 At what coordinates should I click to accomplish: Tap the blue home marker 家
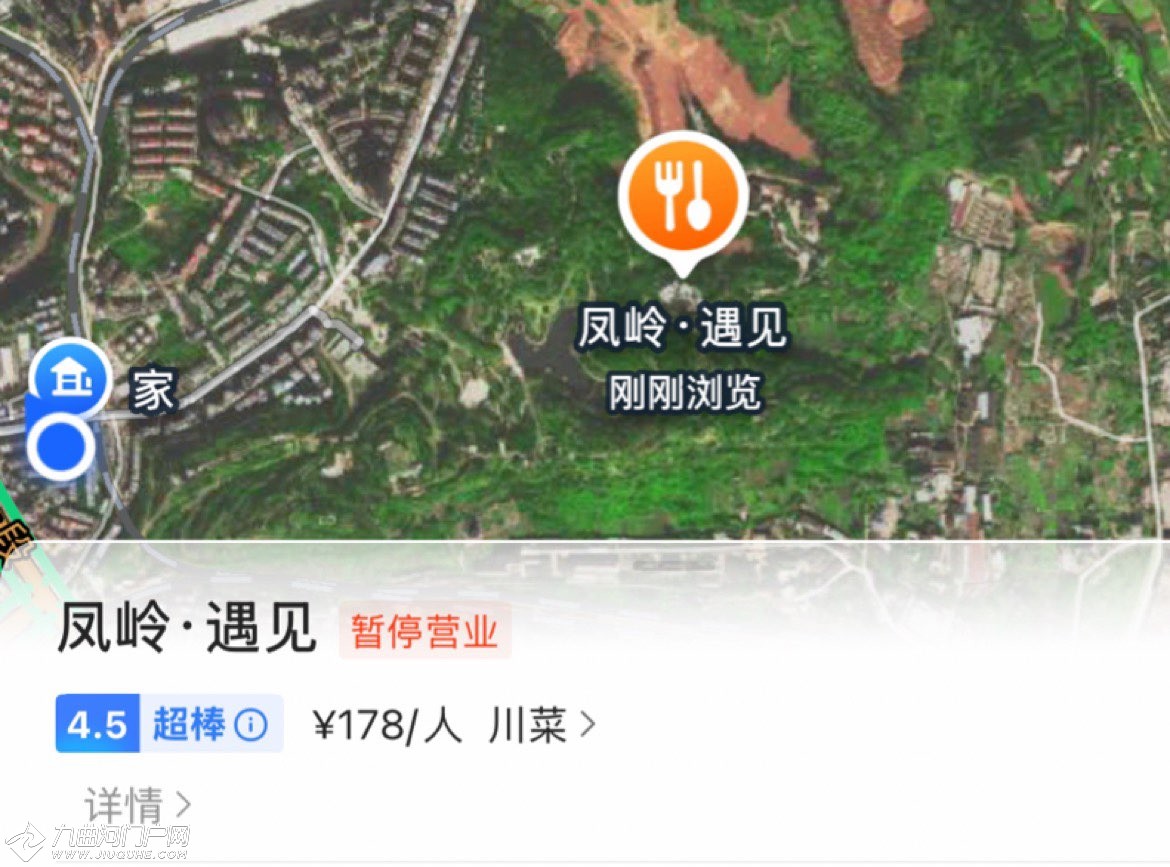pyautogui.click(x=71, y=378)
